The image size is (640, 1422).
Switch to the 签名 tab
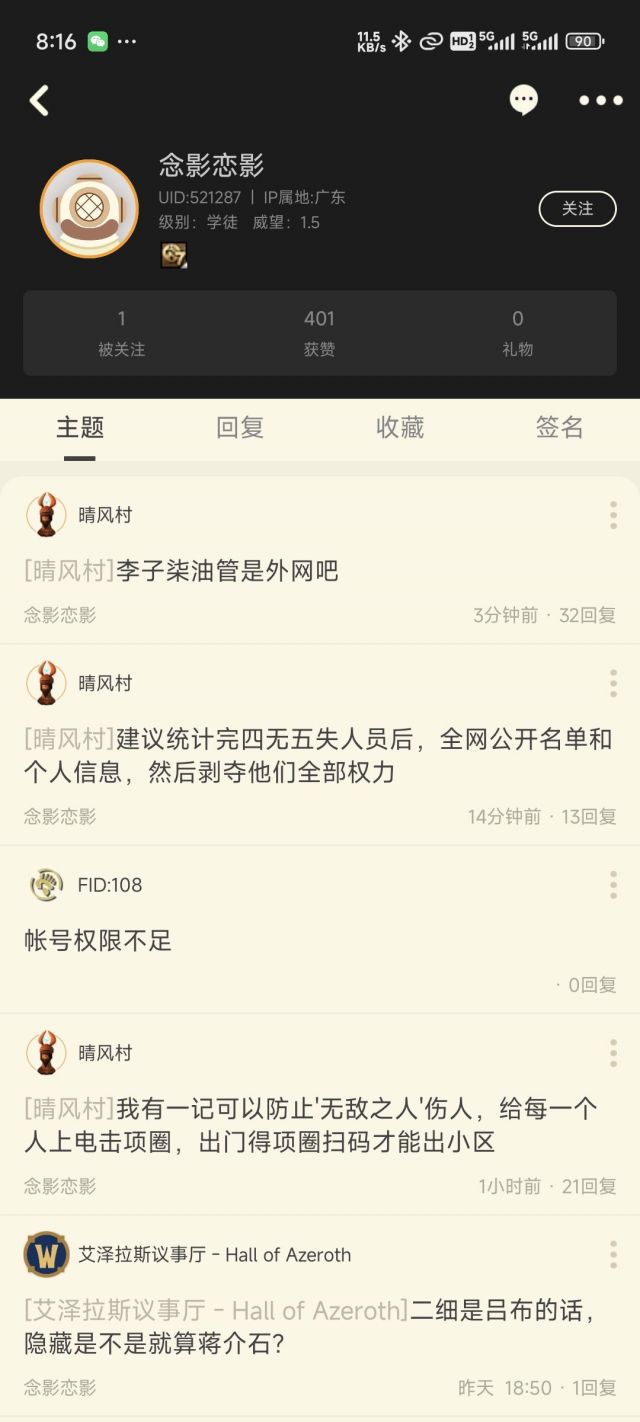(559, 428)
